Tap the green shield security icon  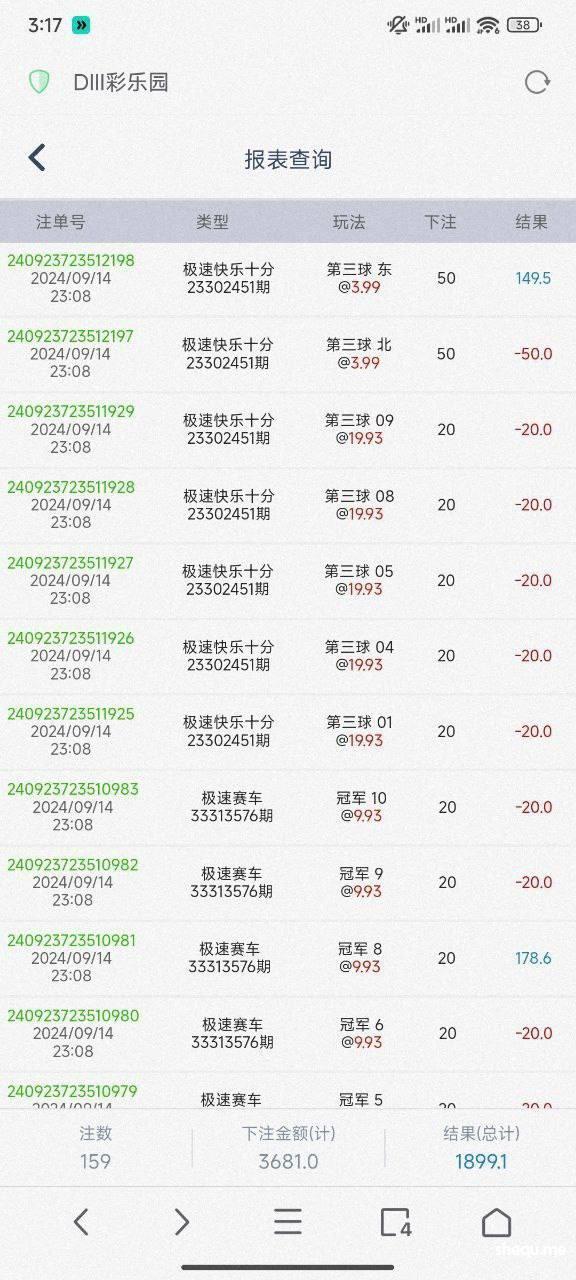click(x=39, y=82)
